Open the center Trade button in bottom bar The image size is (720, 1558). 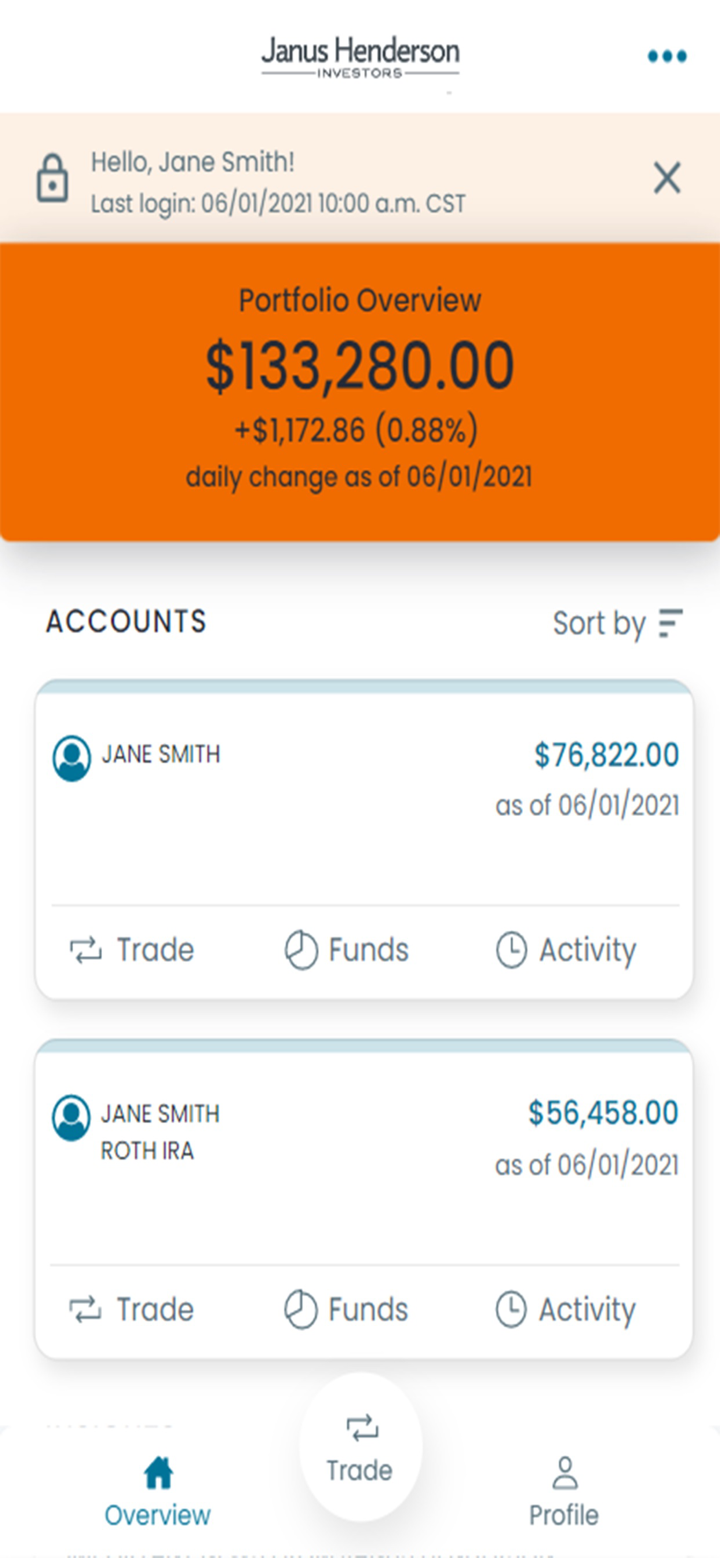pyautogui.click(x=360, y=1448)
